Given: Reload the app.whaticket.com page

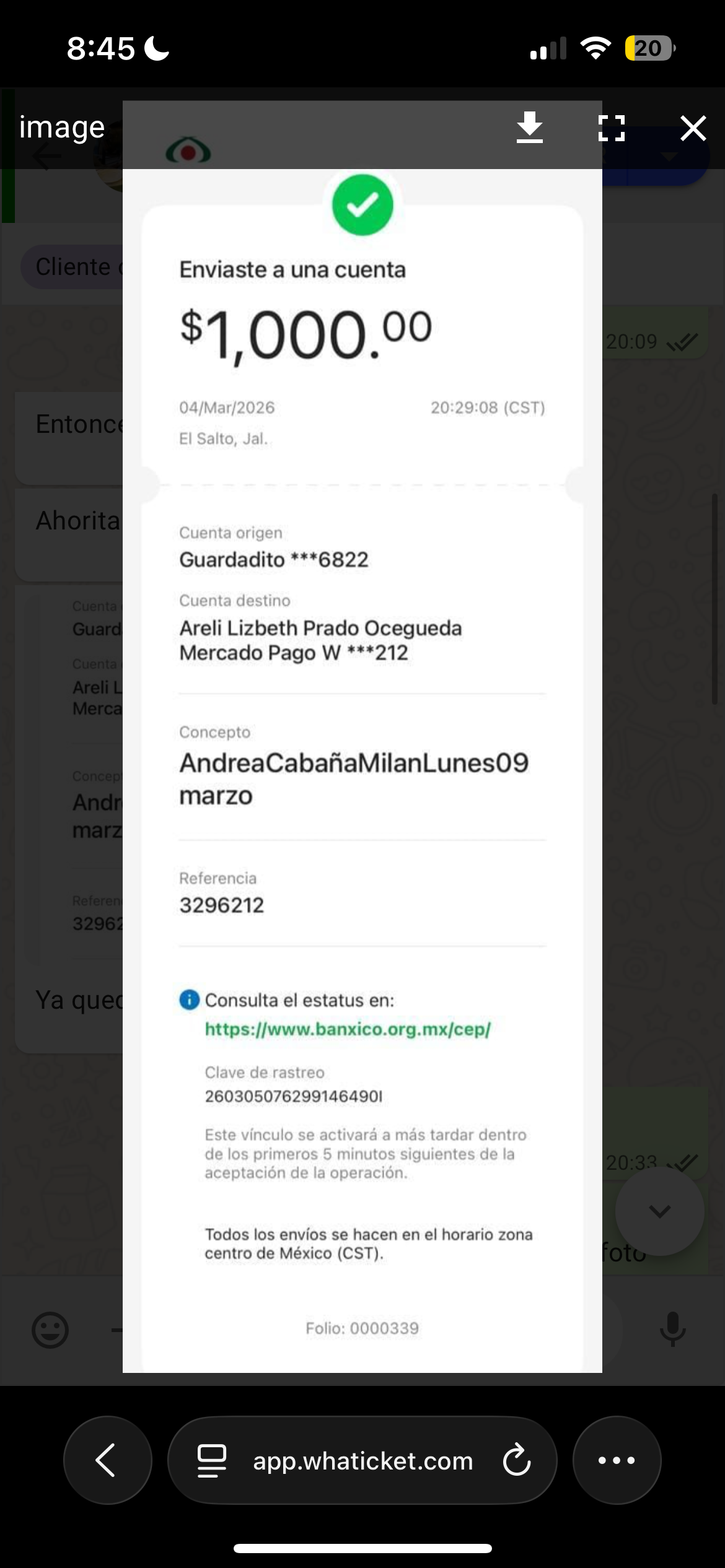Looking at the screenshot, I should [x=516, y=1460].
